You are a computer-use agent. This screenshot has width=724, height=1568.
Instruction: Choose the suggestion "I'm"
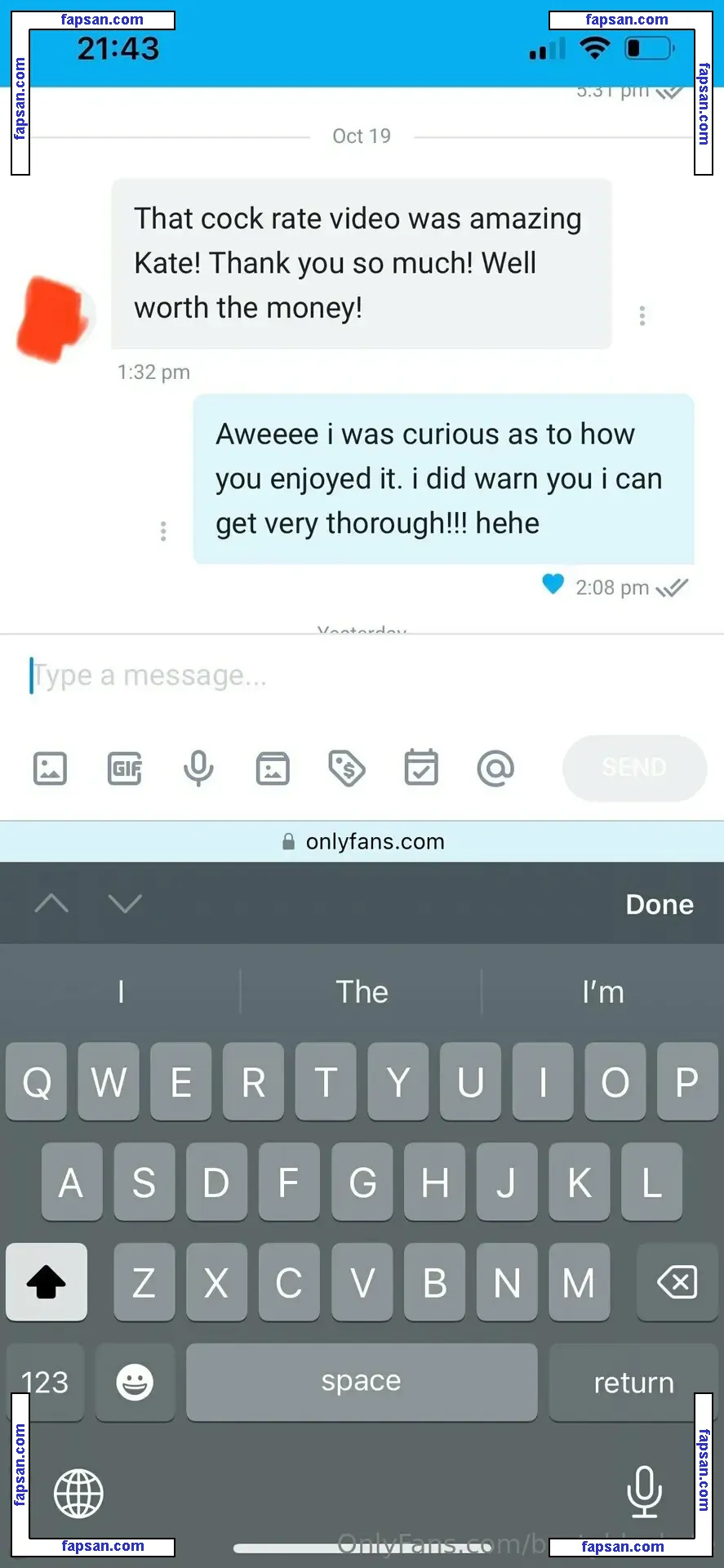tap(602, 992)
